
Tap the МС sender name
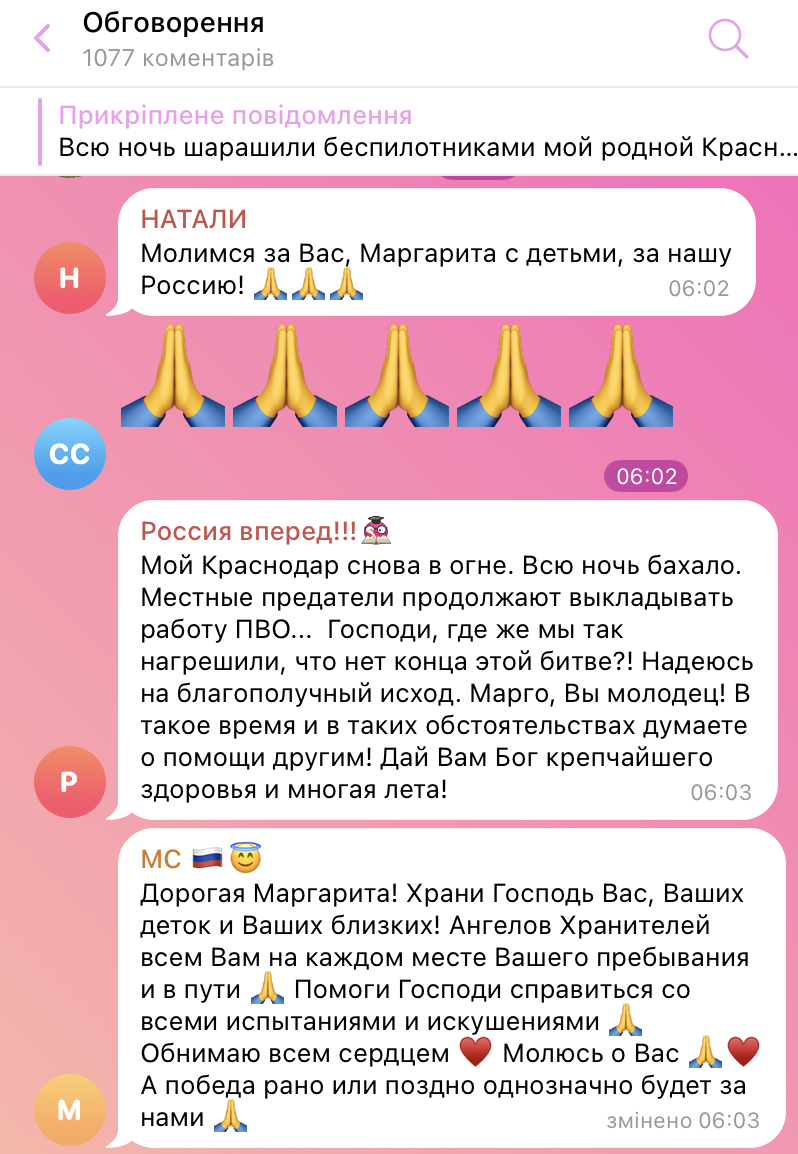(161, 858)
